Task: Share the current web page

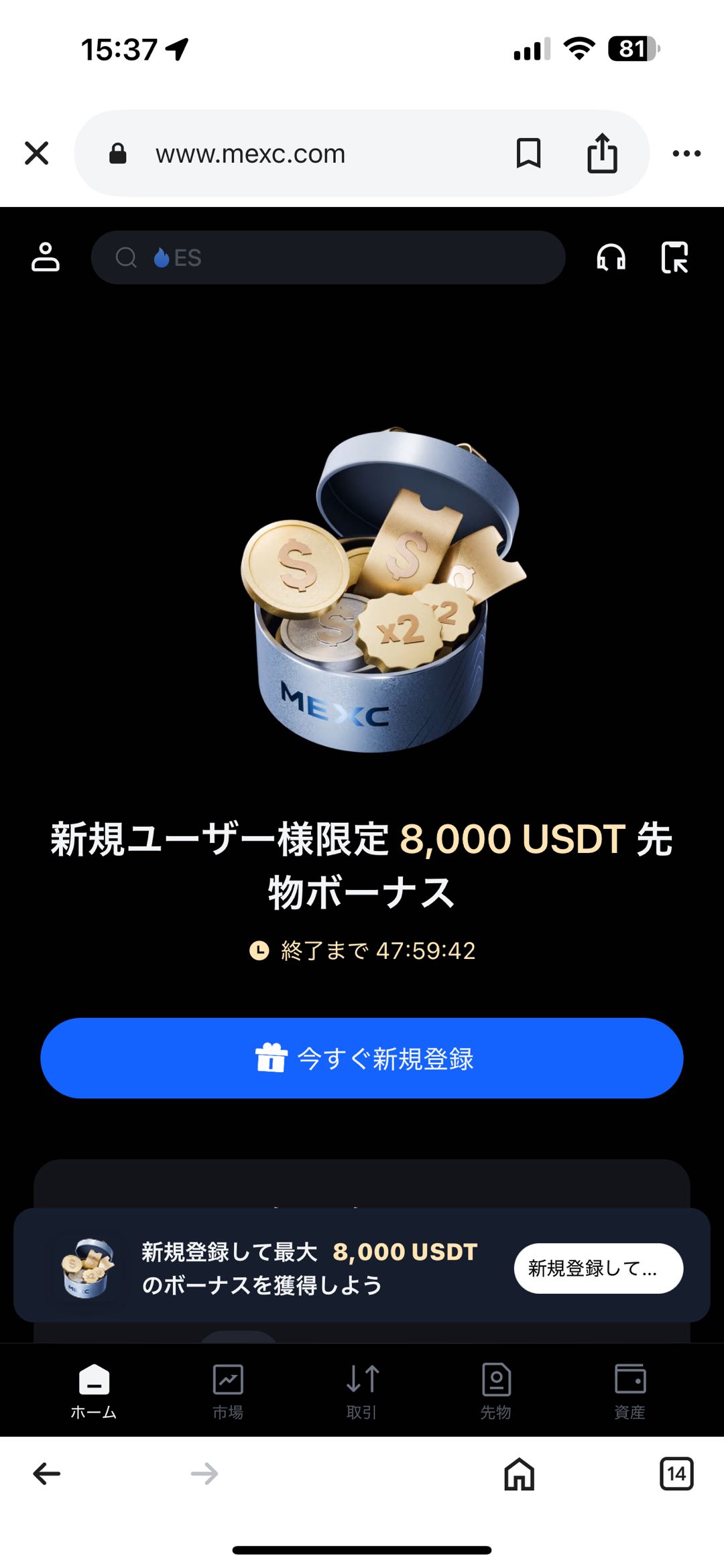Action: tap(602, 153)
